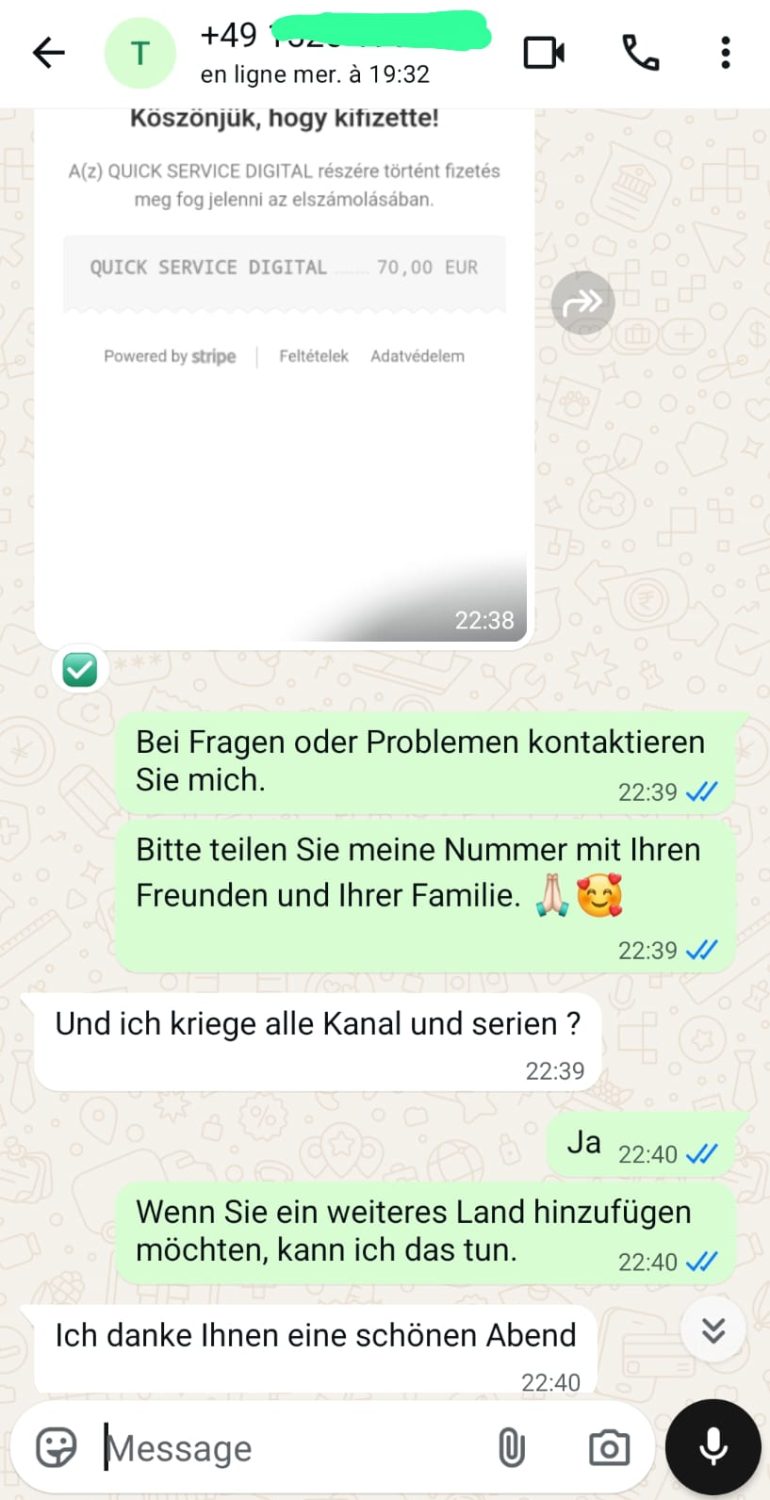Screen dimensions: 770x1500
Task: Tap the blue double checkmarks on 'Ja' message
Action: tap(700, 1153)
